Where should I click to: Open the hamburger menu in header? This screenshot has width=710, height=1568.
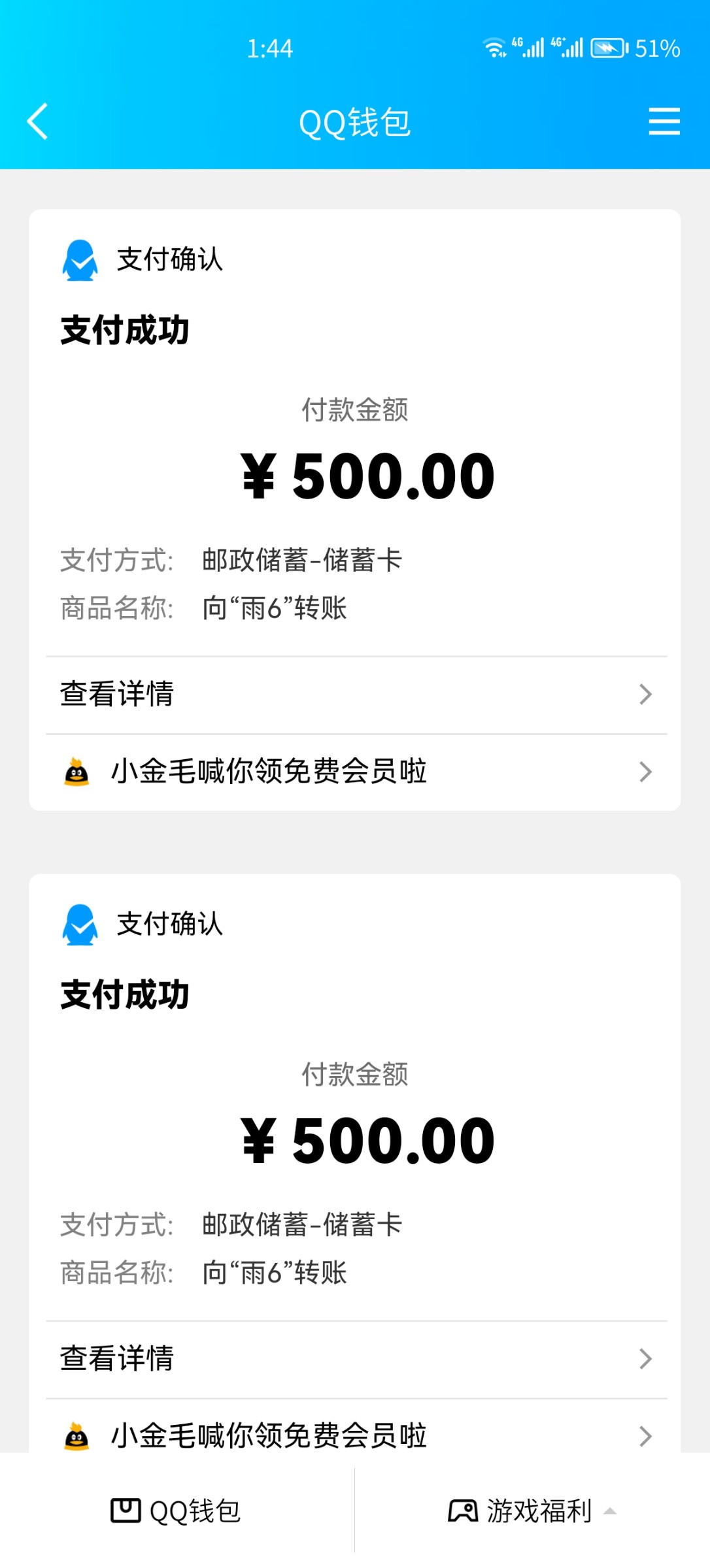(x=664, y=122)
